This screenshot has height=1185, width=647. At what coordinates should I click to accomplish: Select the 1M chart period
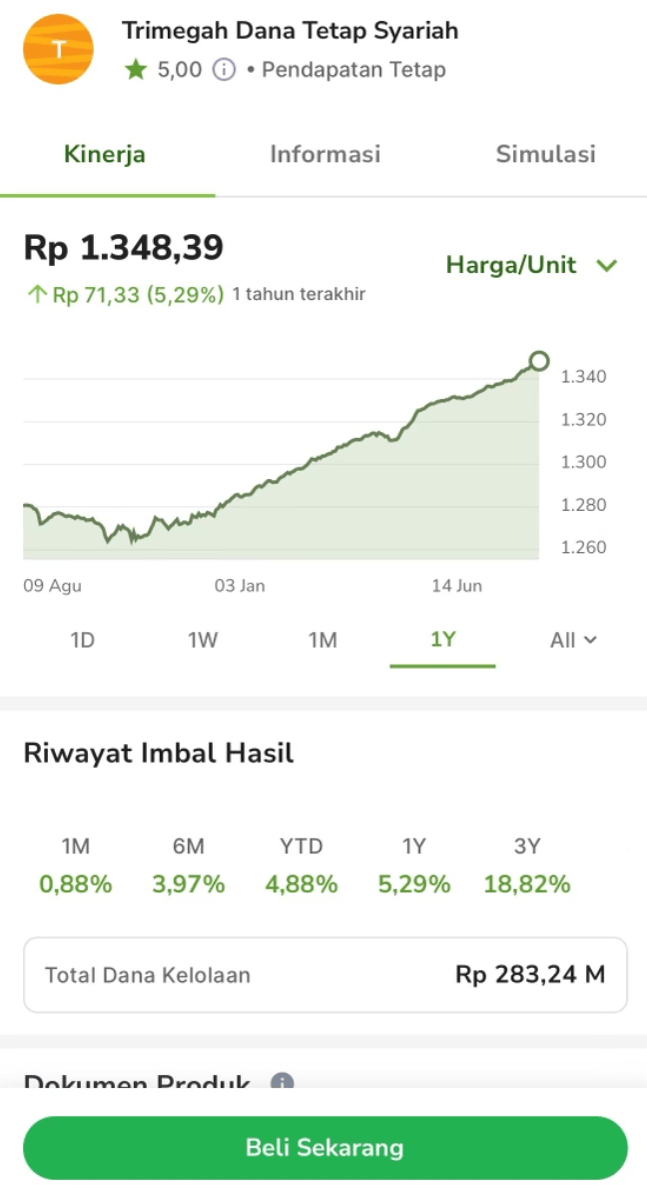[x=322, y=640]
